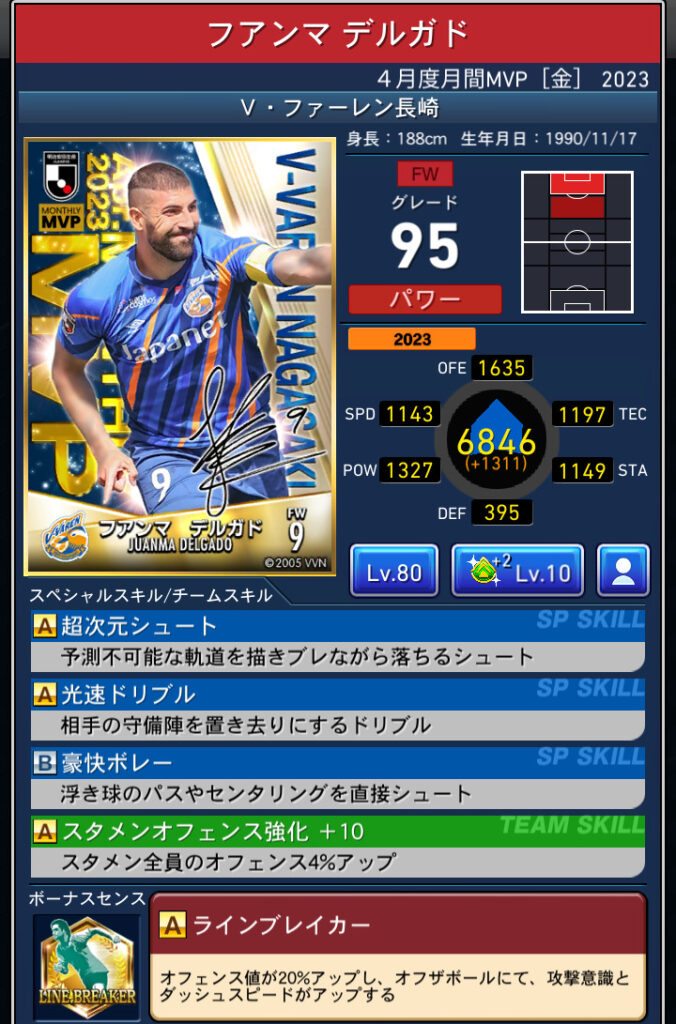Open the player profile icon button
This screenshot has width=676, height=1024.
[x=623, y=572]
